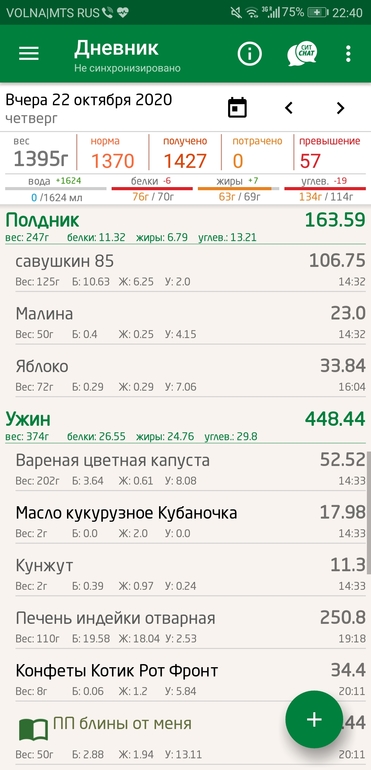Open the ПП блины от меня recipe
This screenshot has width=371, height=770.
click(190, 735)
